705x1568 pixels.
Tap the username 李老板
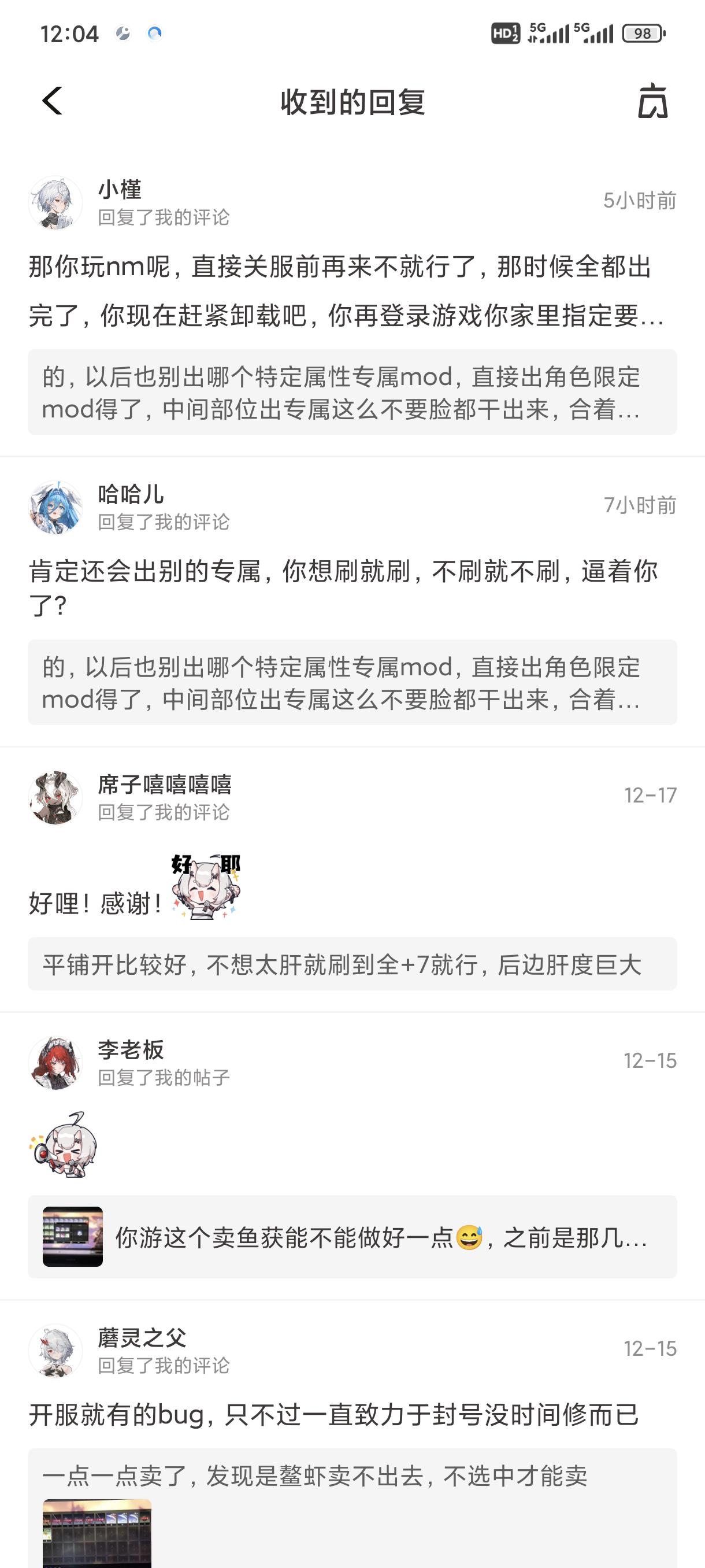coord(131,1050)
